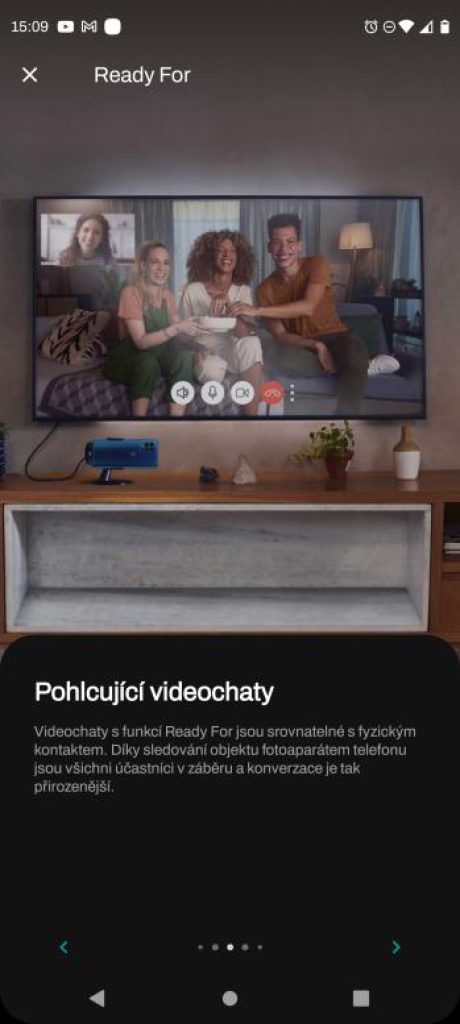Tap the system back button
Screen dimensions: 460x1024
point(97,998)
